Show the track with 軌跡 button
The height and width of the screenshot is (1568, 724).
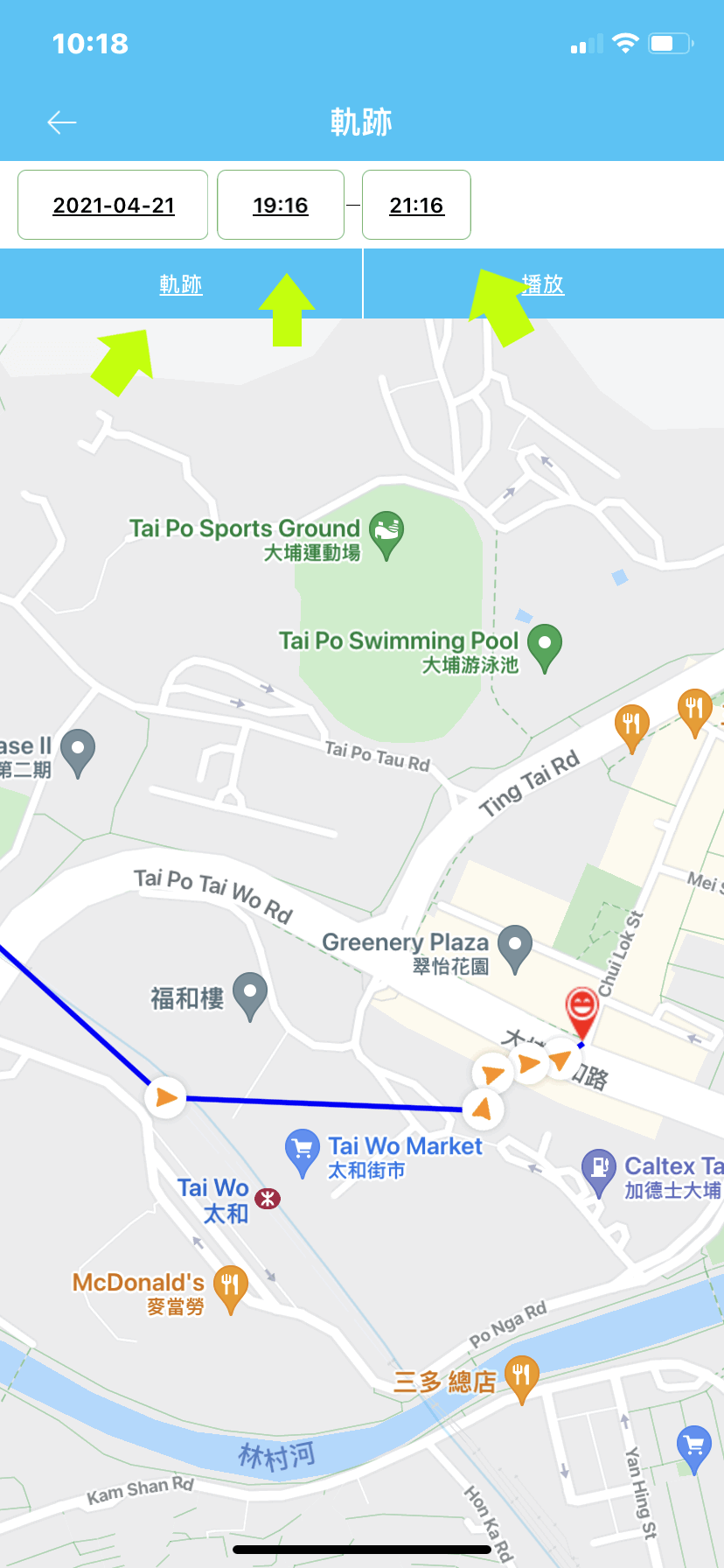pos(181,284)
